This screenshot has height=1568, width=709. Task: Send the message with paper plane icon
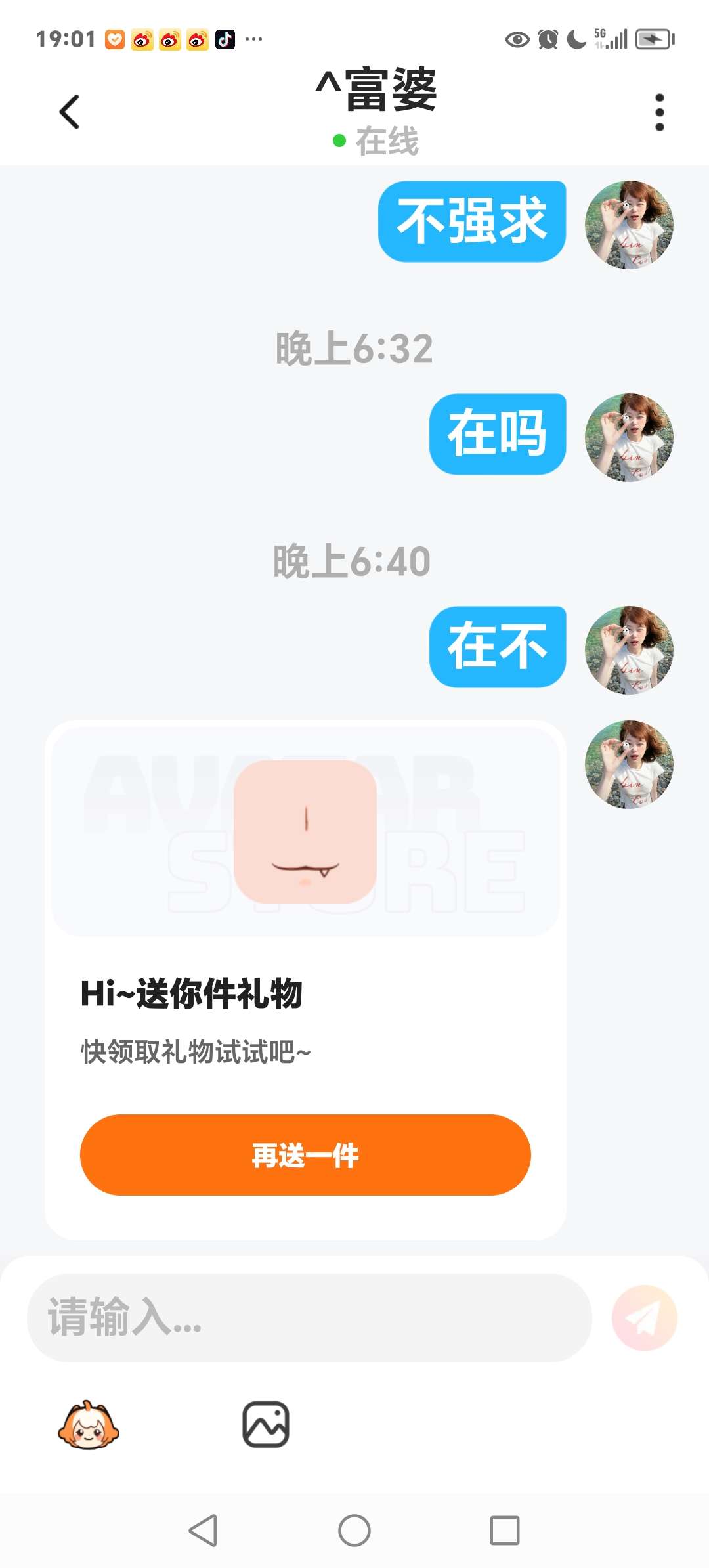pos(644,1317)
